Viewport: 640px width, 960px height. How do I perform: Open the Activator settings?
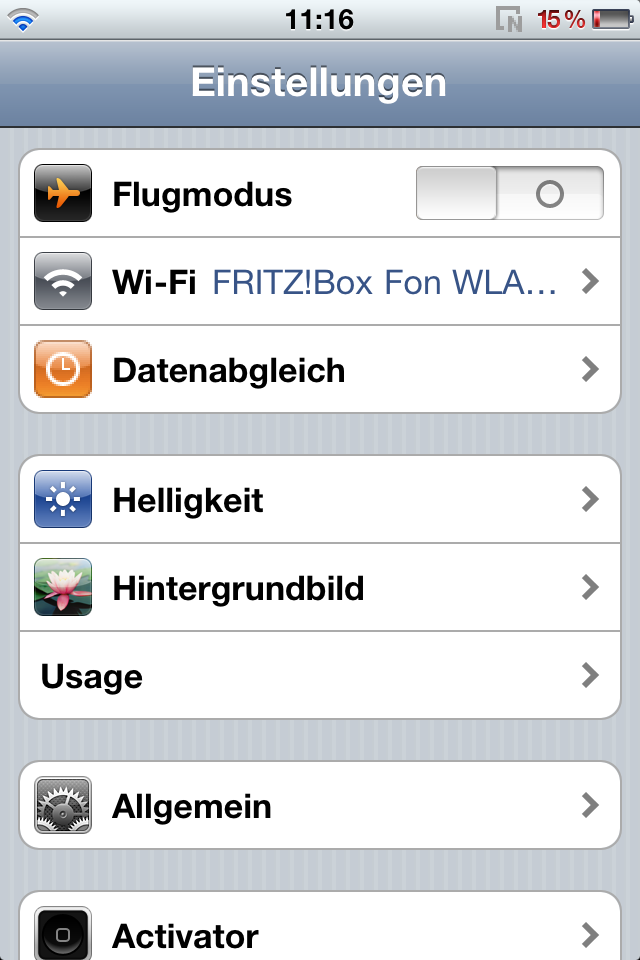(x=320, y=935)
